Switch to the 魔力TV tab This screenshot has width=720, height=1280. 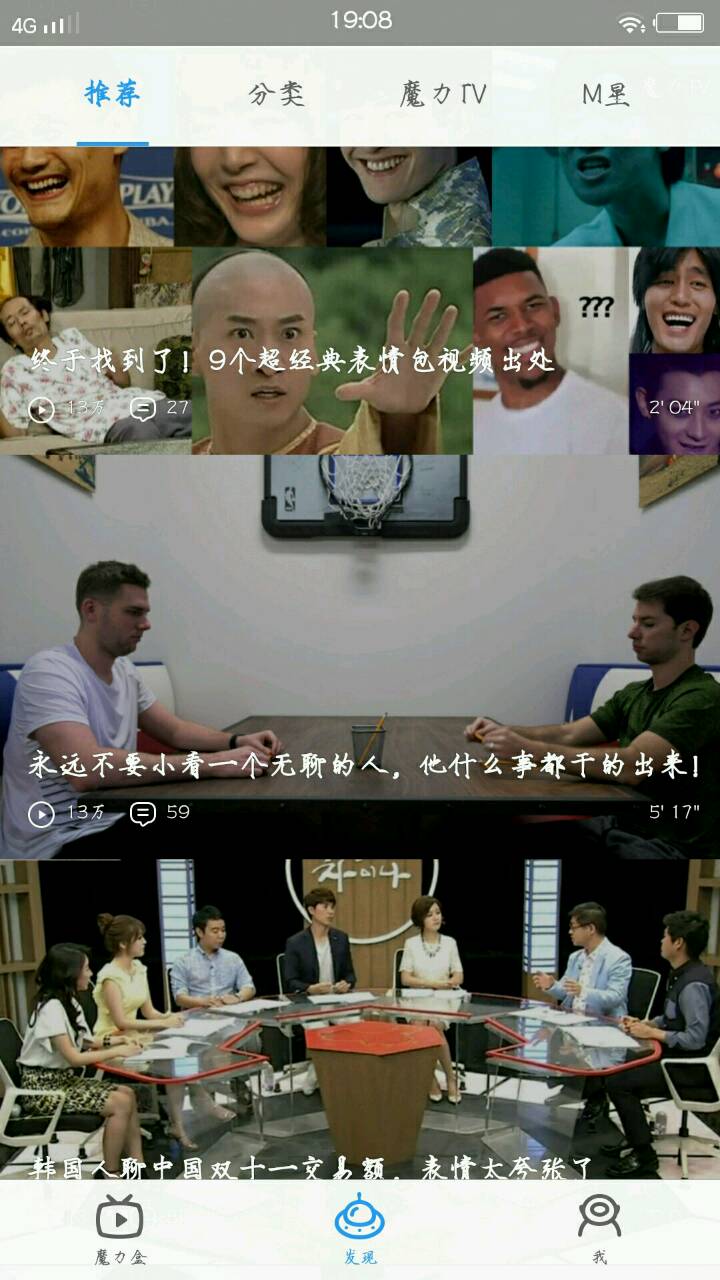[x=443, y=95]
